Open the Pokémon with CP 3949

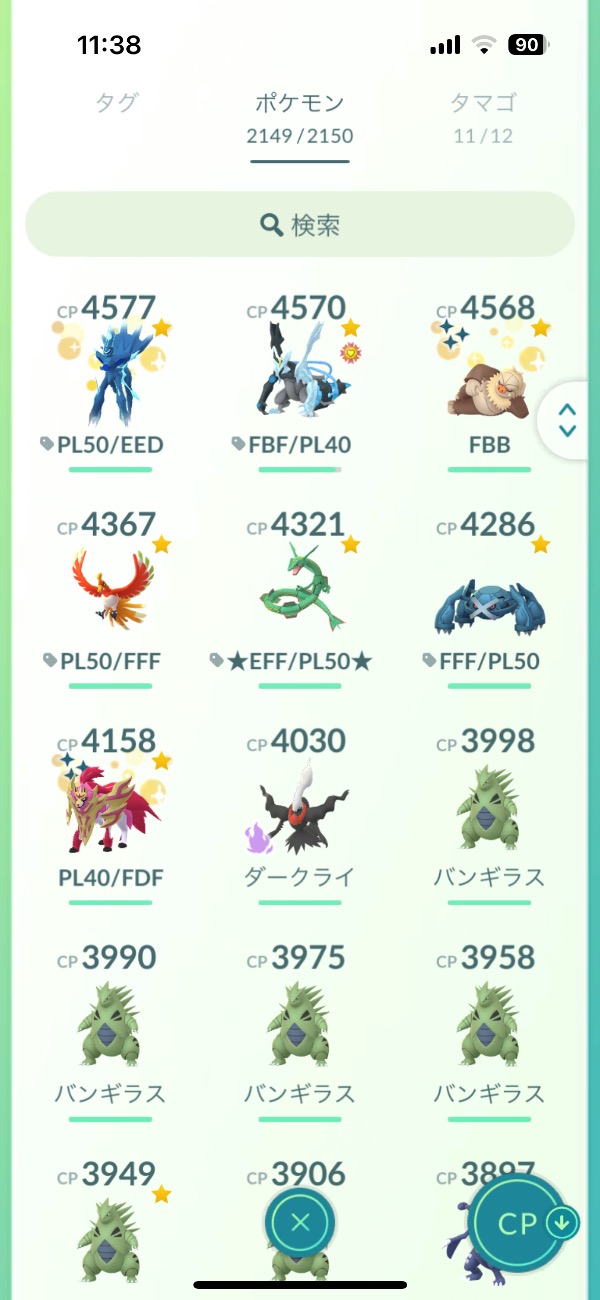click(x=110, y=1225)
